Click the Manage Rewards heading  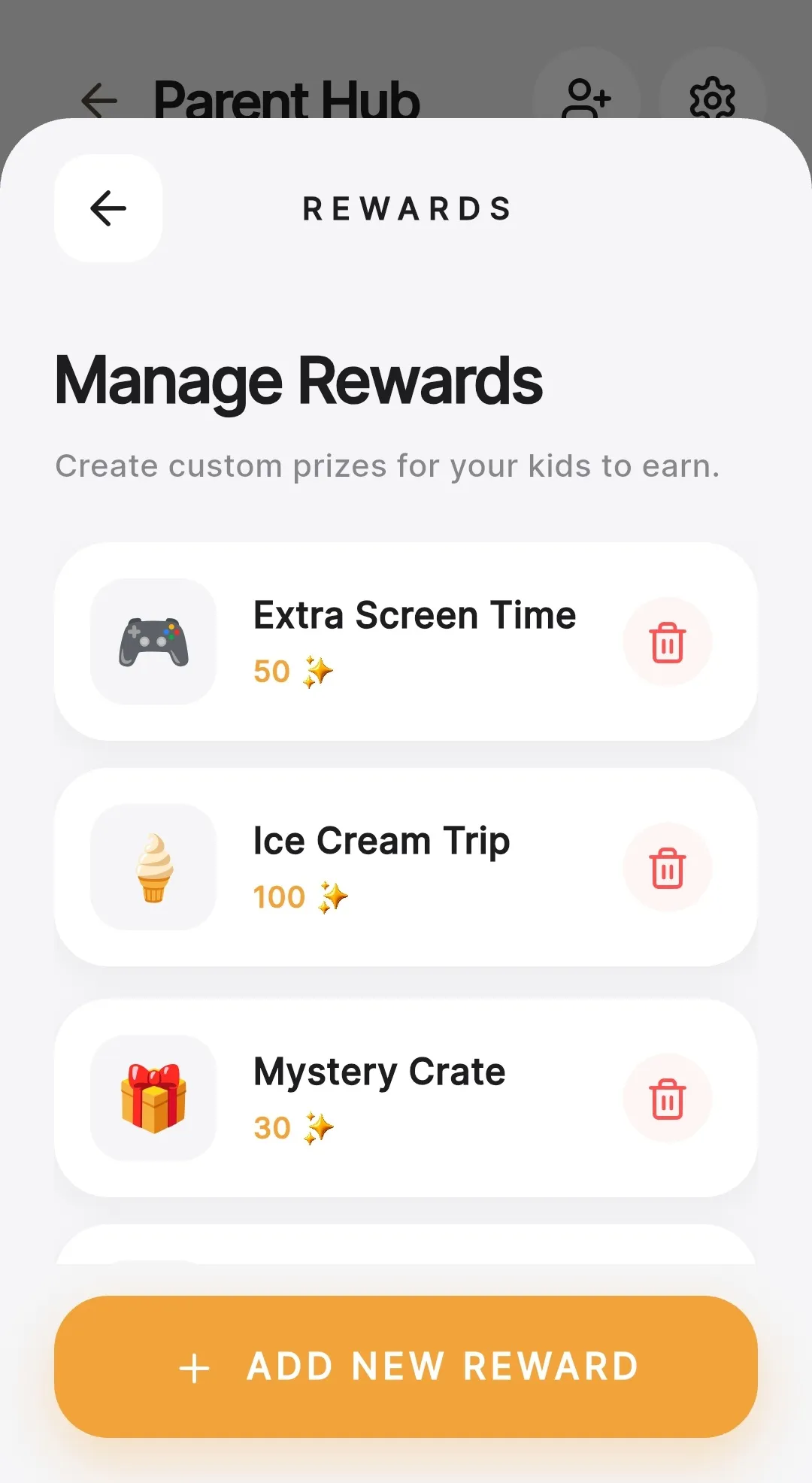(298, 381)
